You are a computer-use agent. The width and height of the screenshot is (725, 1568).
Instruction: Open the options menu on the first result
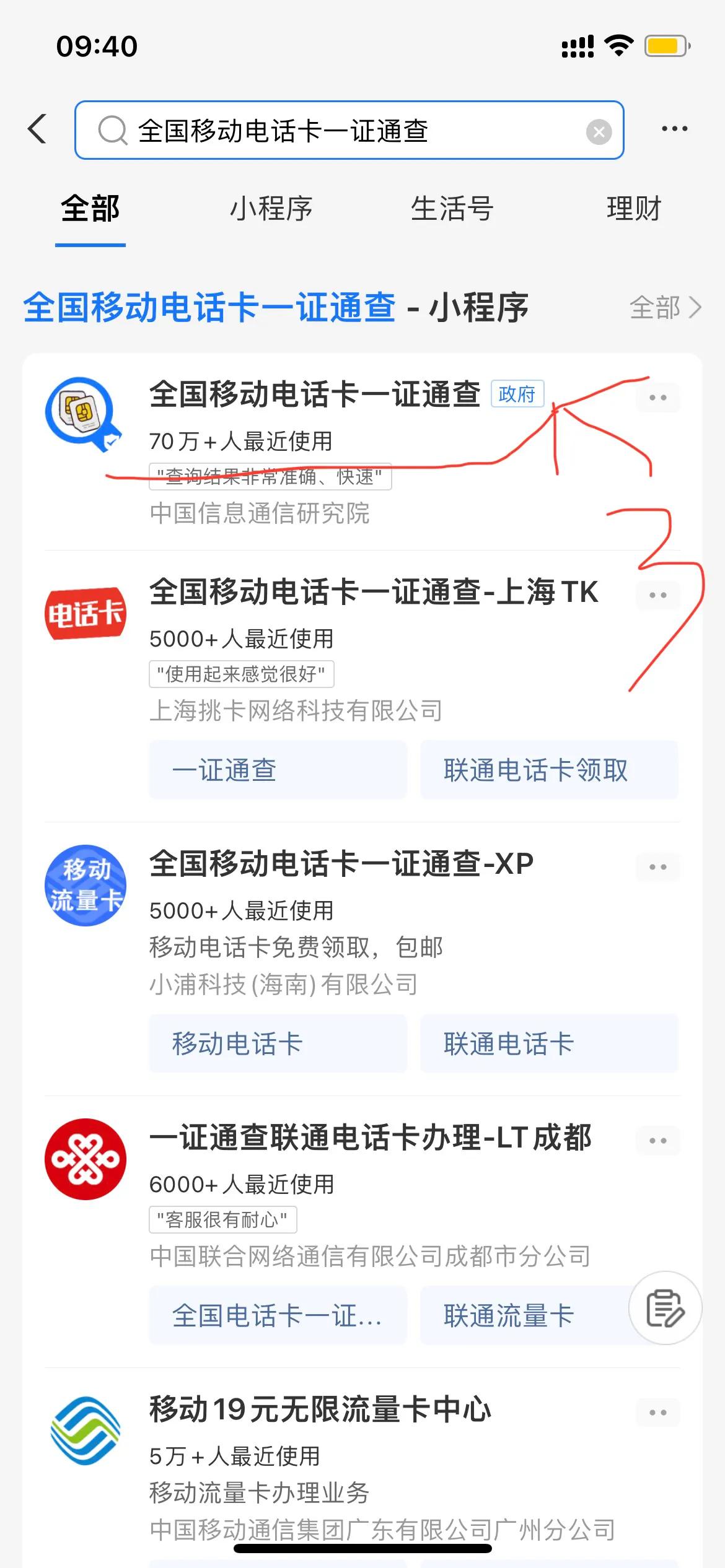pos(657,398)
